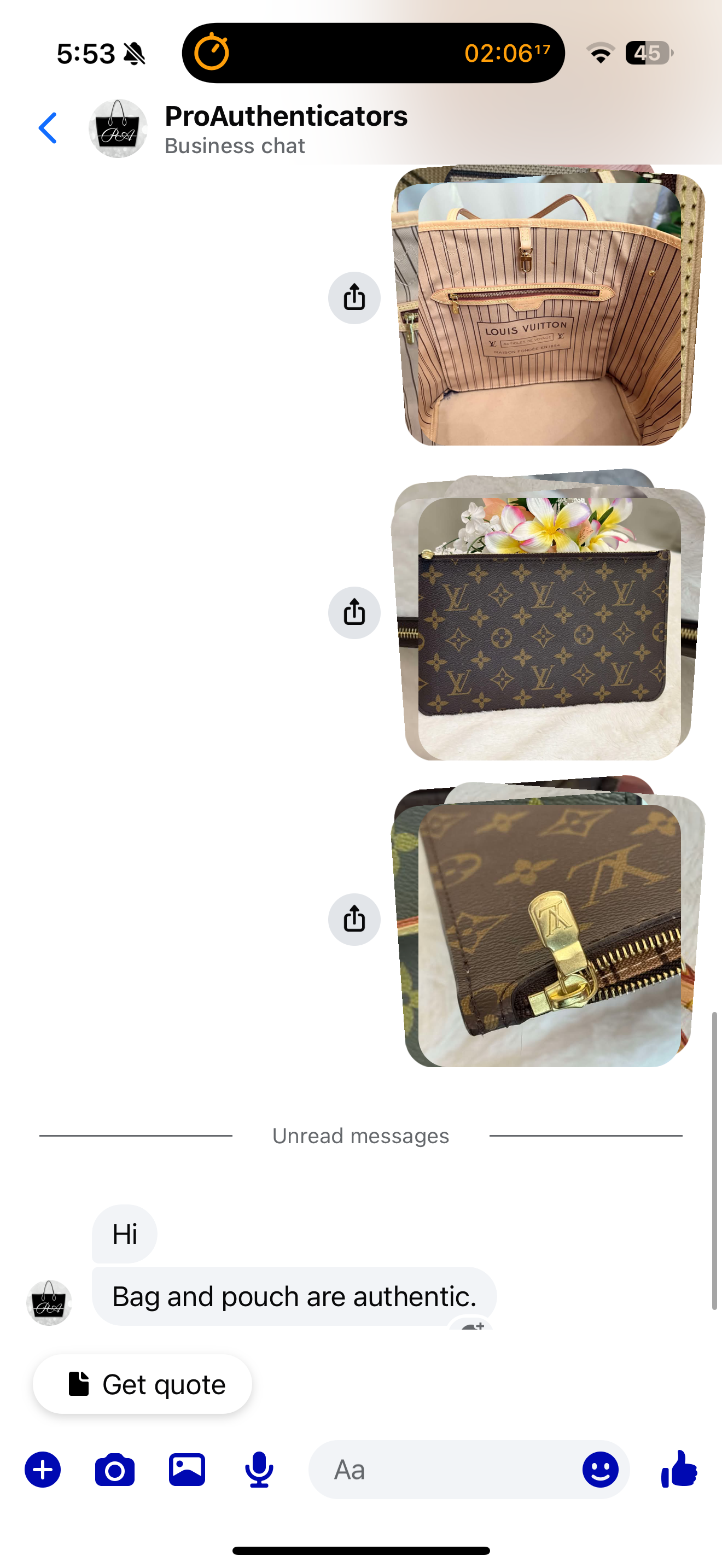Open ProAuthenticators business profile header
This screenshot has height=1568, width=722.
285,128
